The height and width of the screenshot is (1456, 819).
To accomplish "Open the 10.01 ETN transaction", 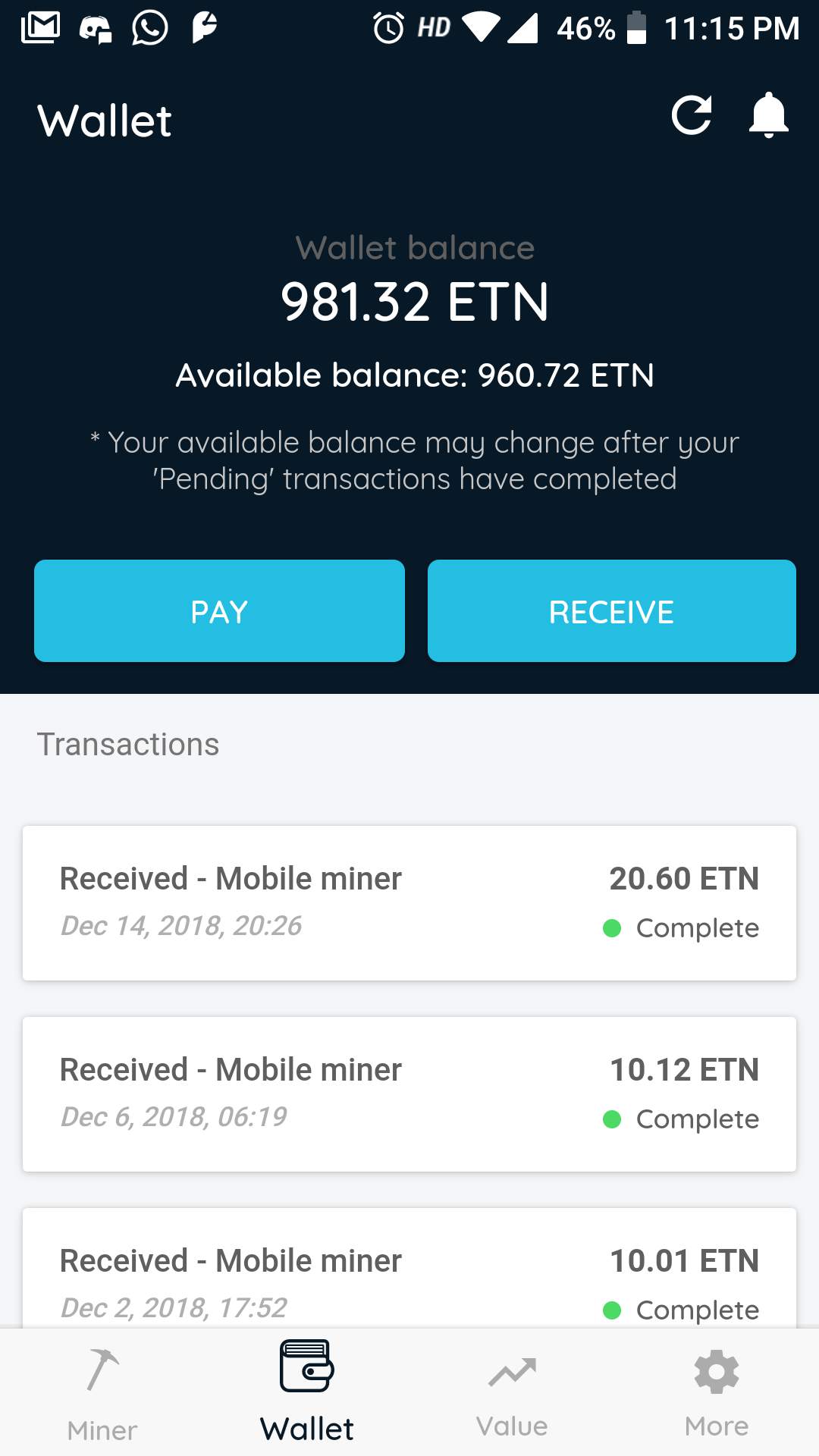I will [409, 1268].
